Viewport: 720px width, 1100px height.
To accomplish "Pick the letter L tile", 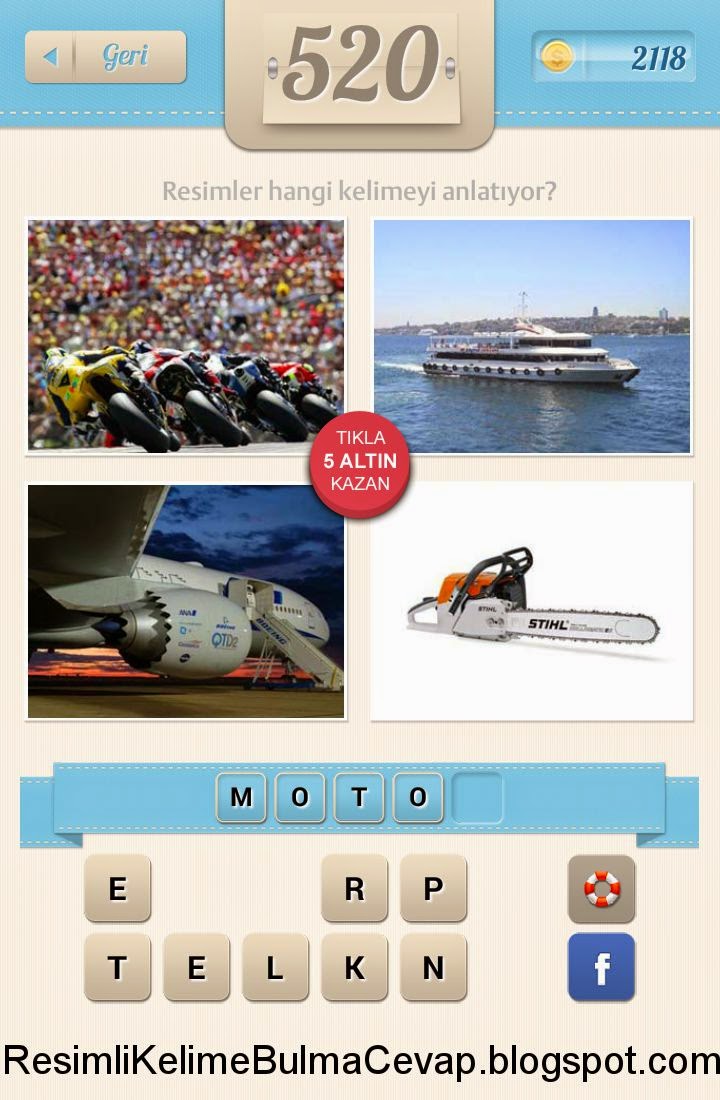I will tap(275, 967).
